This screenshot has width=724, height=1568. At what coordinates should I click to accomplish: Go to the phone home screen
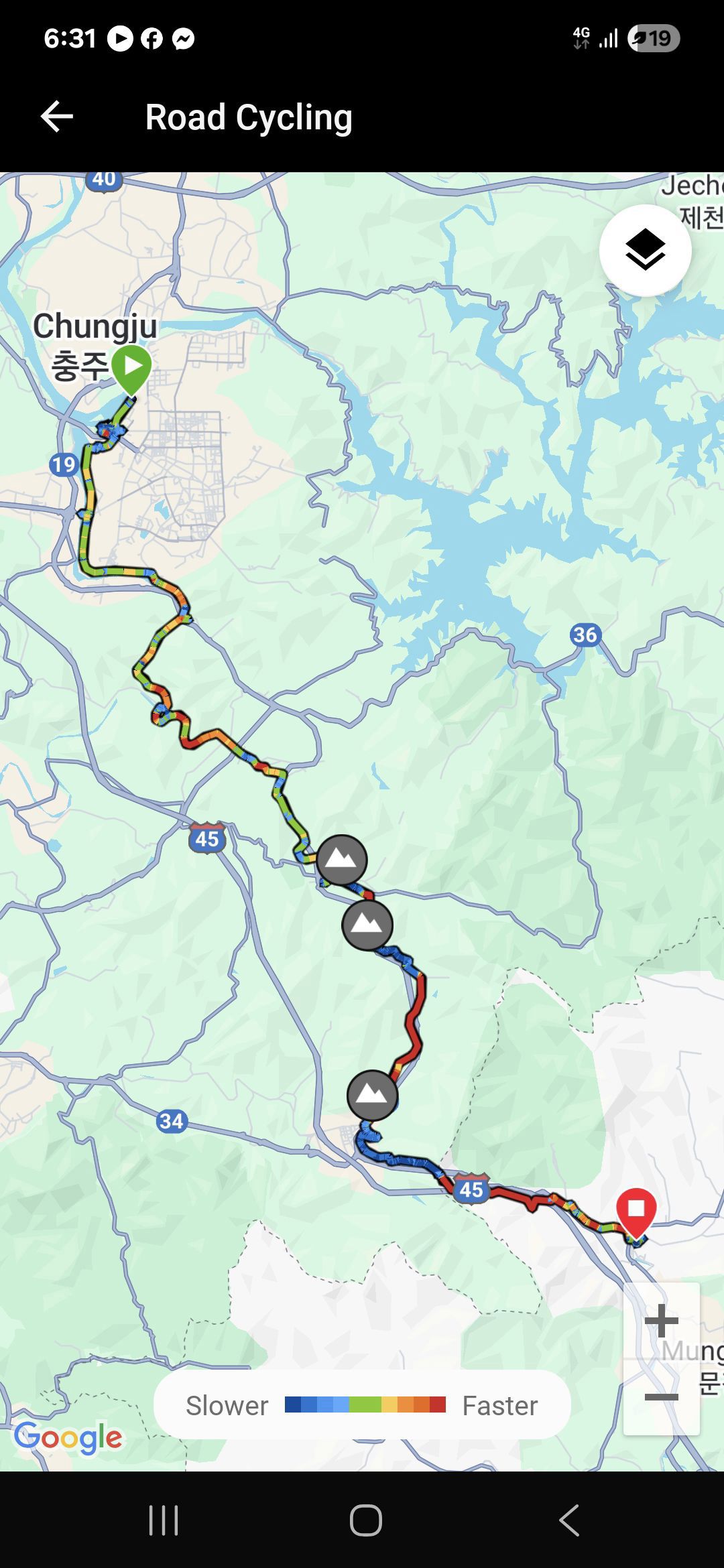[365, 1520]
